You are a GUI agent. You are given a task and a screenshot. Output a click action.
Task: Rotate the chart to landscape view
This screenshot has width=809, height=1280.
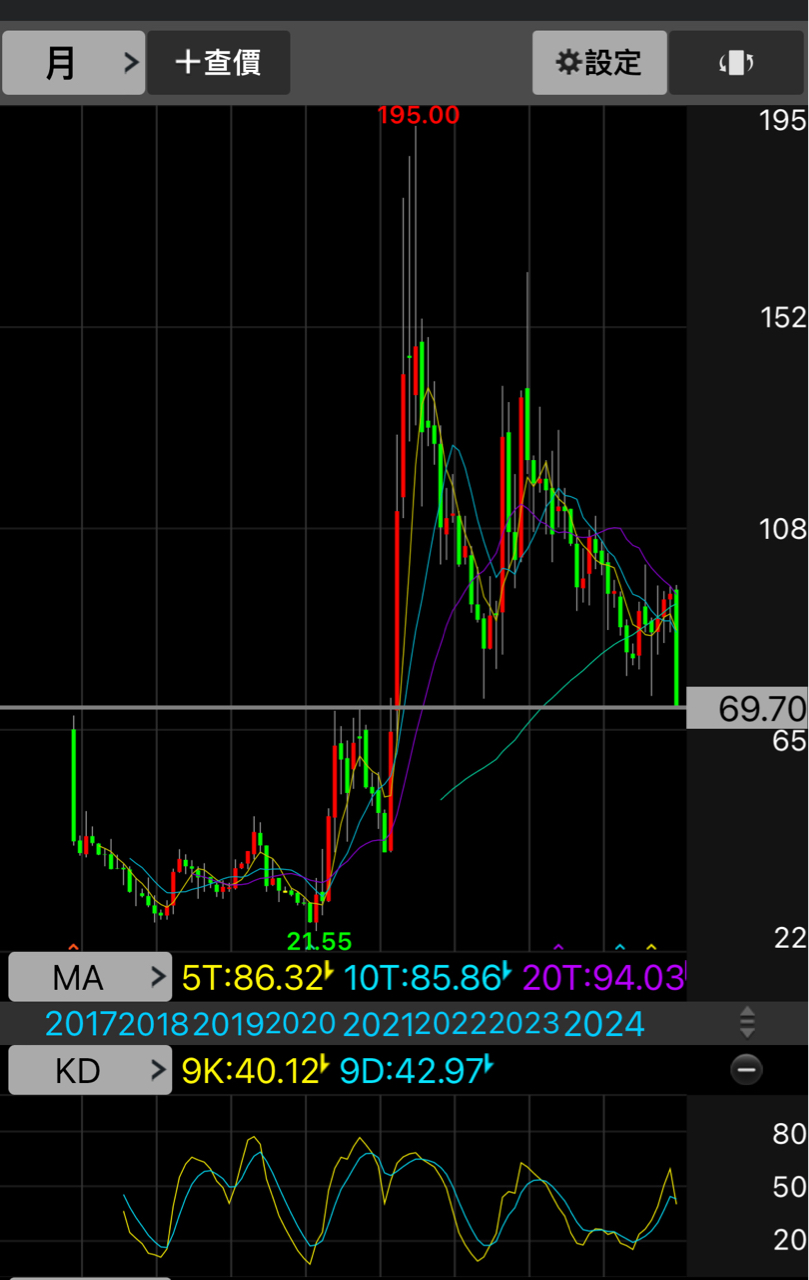point(737,63)
